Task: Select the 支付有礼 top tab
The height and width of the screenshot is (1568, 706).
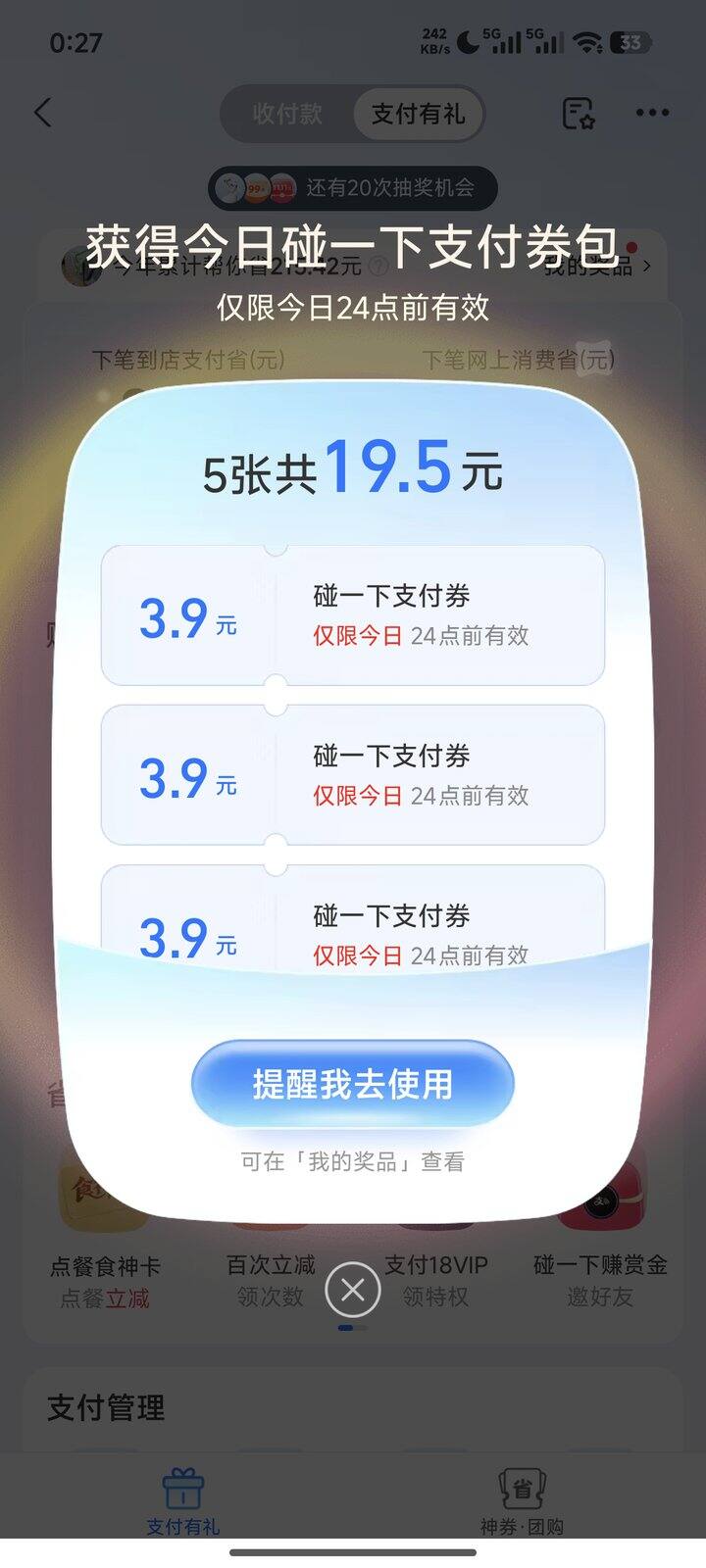Action: pyautogui.click(x=419, y=114)
